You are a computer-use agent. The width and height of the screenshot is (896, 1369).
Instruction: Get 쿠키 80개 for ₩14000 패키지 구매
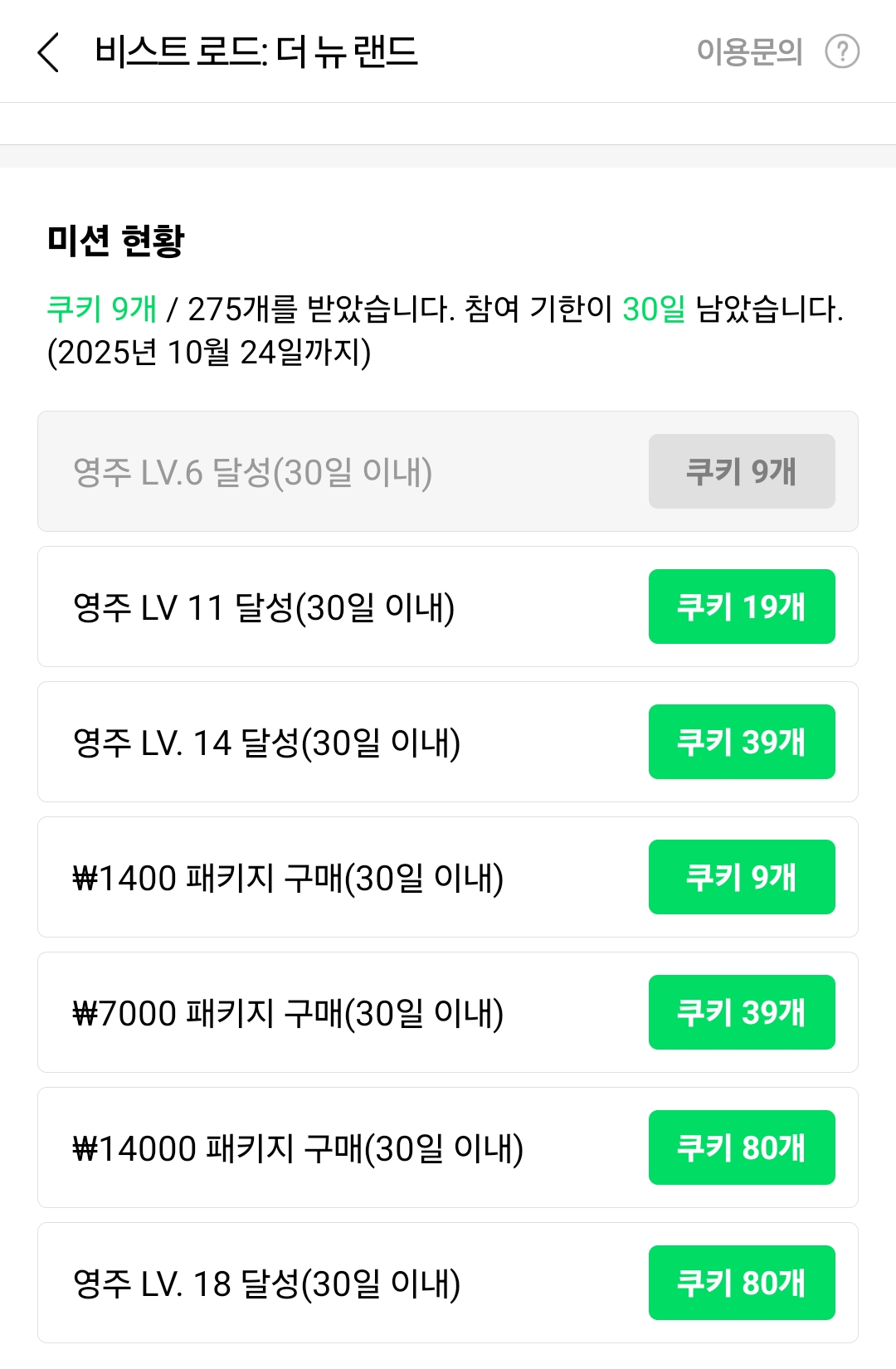pyautogui.click(x=741, y=1147)
